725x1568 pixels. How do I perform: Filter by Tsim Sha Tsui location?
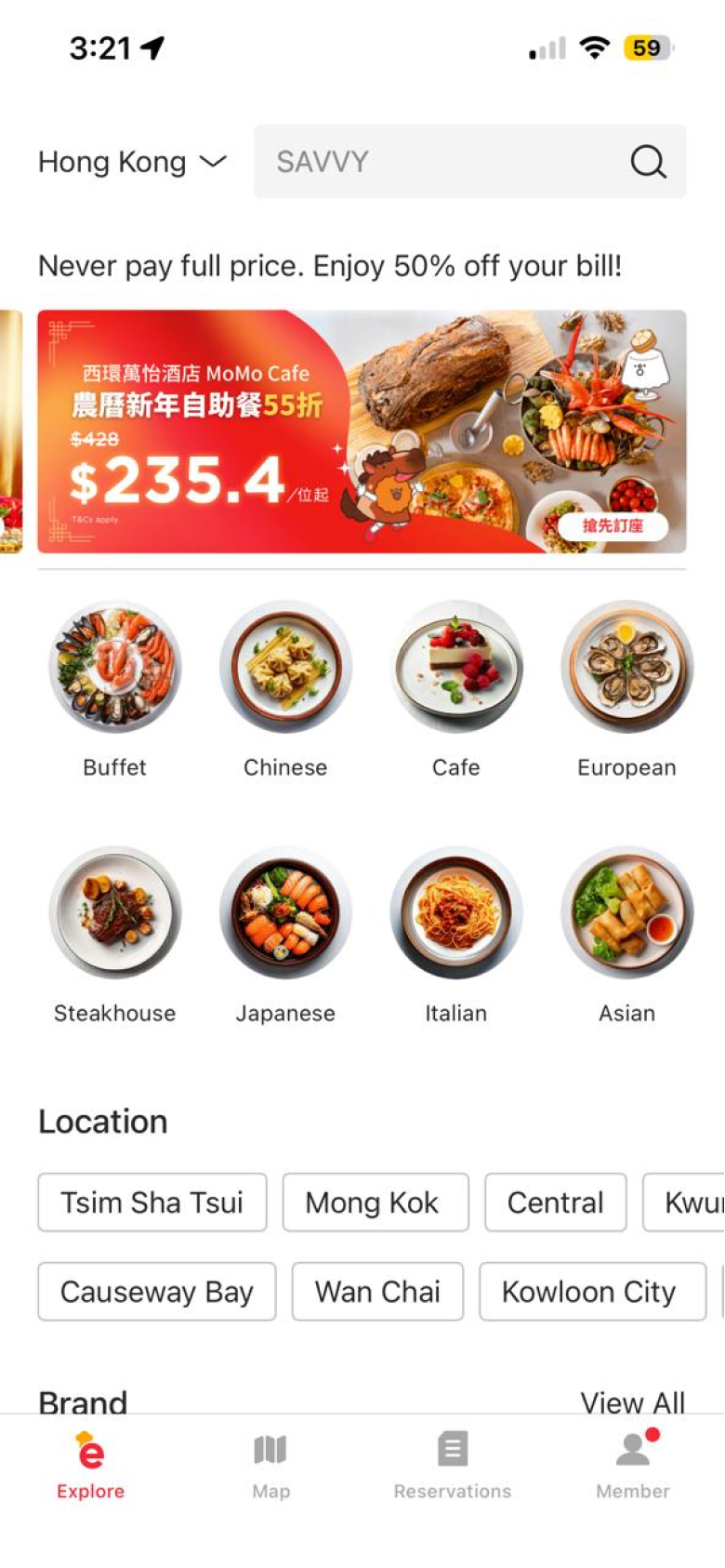[152, 1203]
